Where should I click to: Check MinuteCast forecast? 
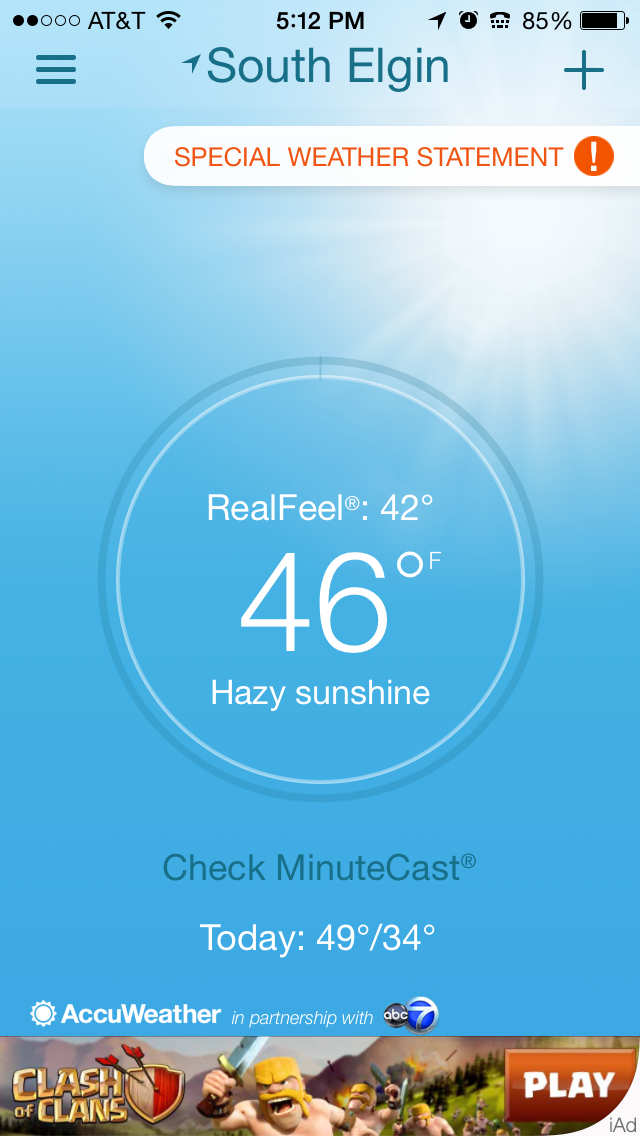(319, 867)
